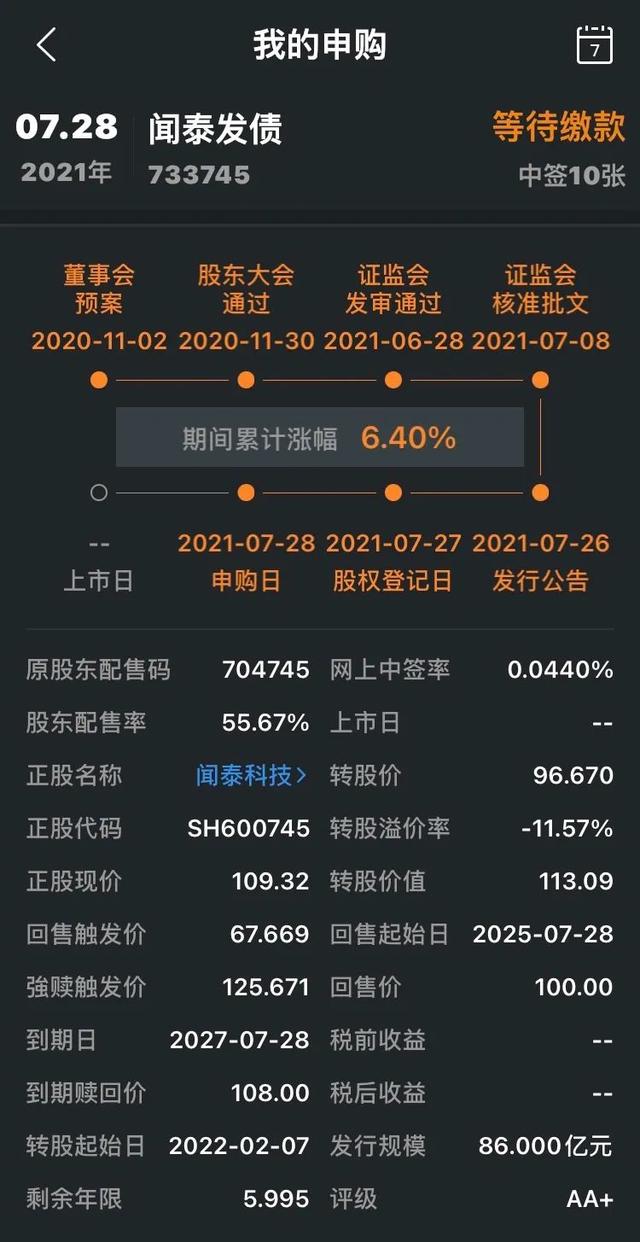Image resolution: width=640 pixels, height=1242 pixels.
Task: Open the 闻泰科技 stock link
Action: coord(251,775)
